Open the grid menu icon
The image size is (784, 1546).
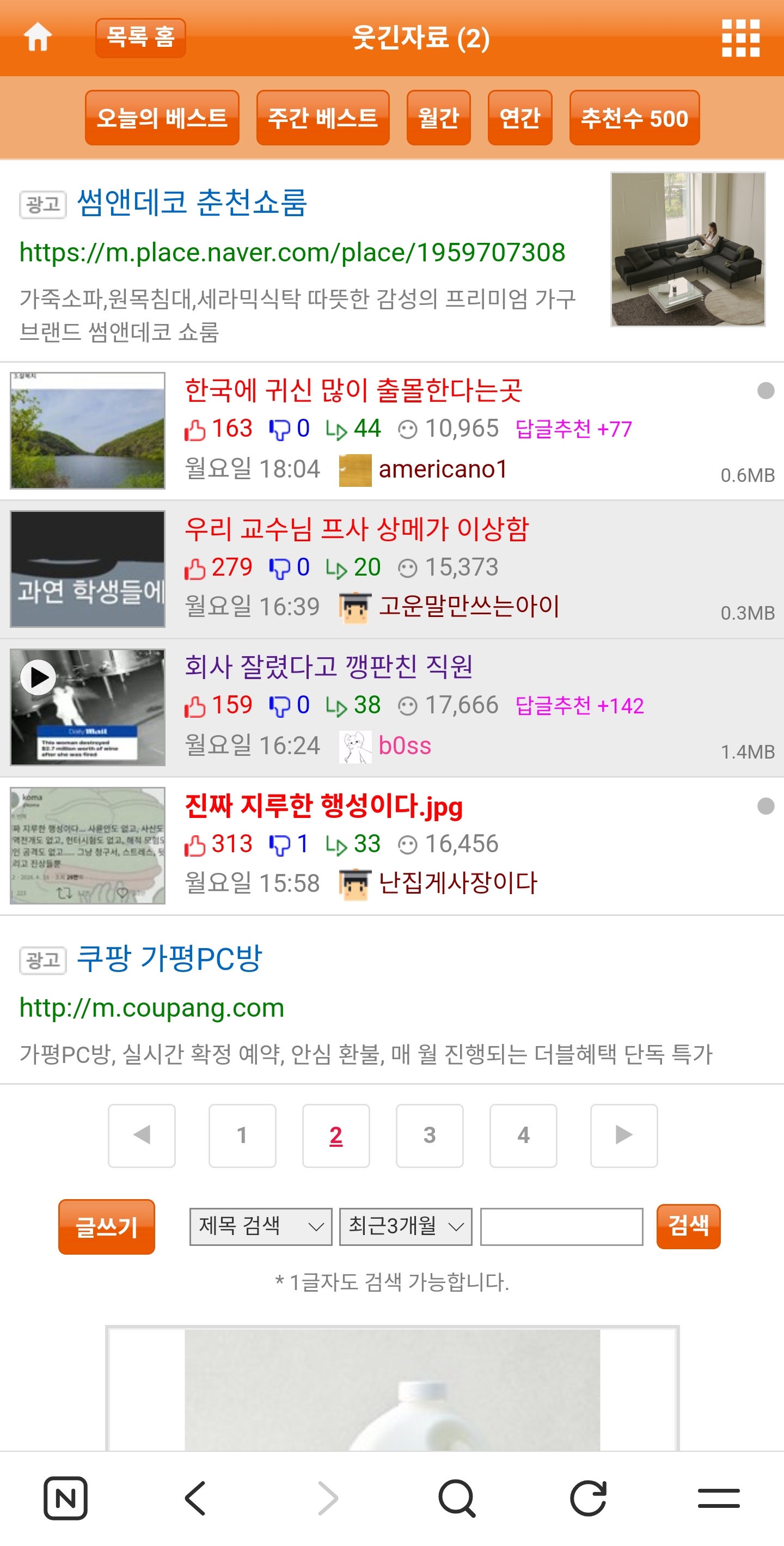pos(740,38)
